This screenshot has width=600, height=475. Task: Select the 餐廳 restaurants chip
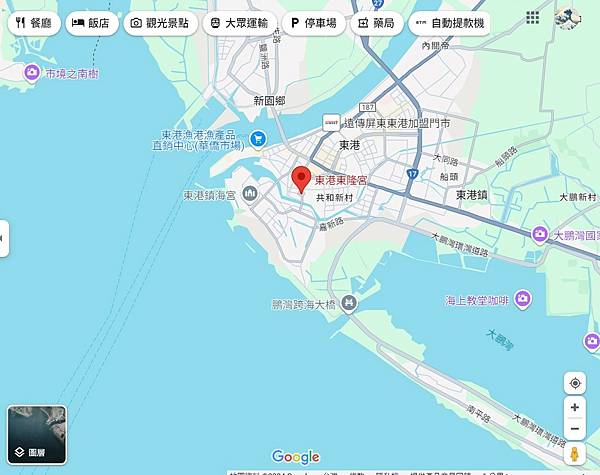click(30, 22)
